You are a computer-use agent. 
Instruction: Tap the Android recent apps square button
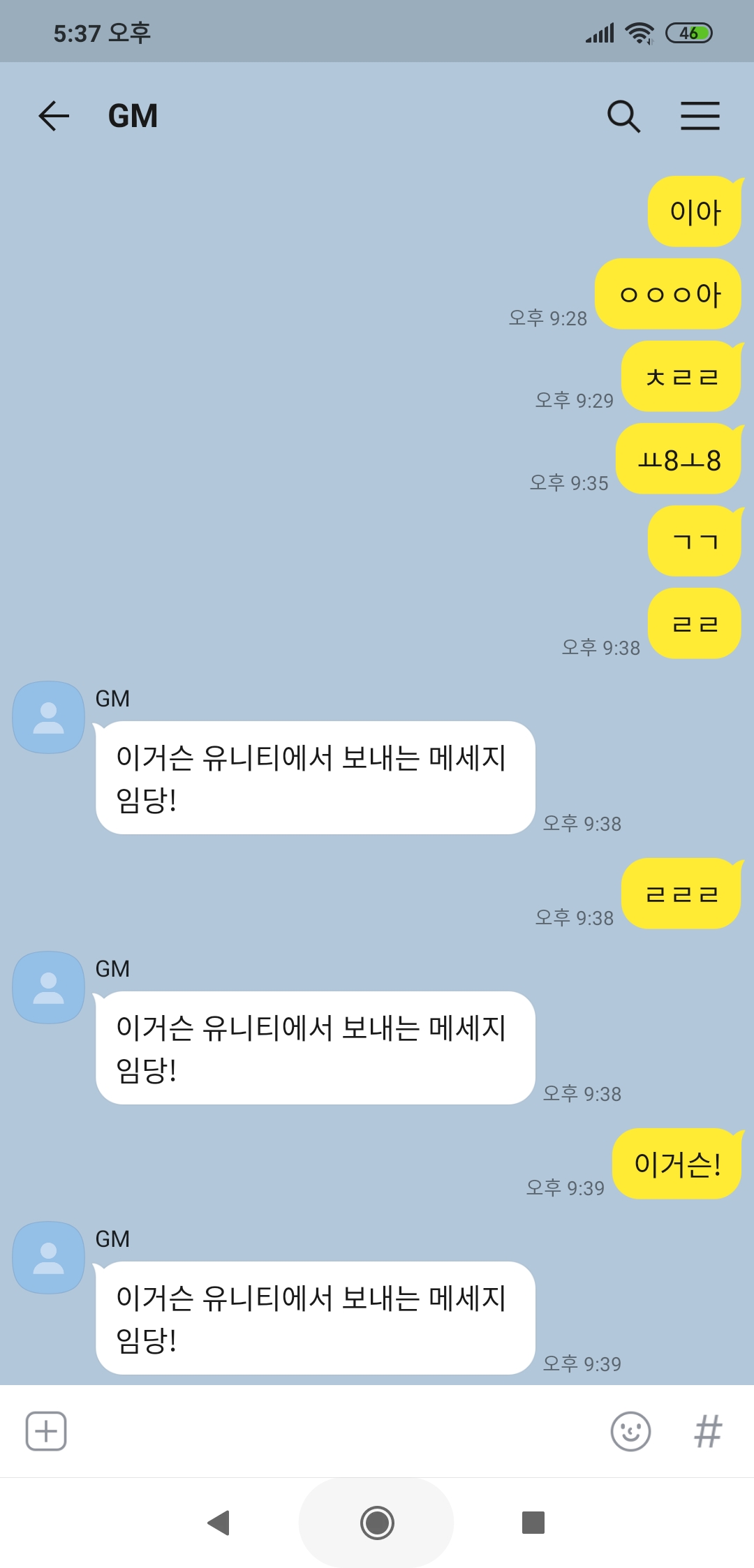(532, 1523)
